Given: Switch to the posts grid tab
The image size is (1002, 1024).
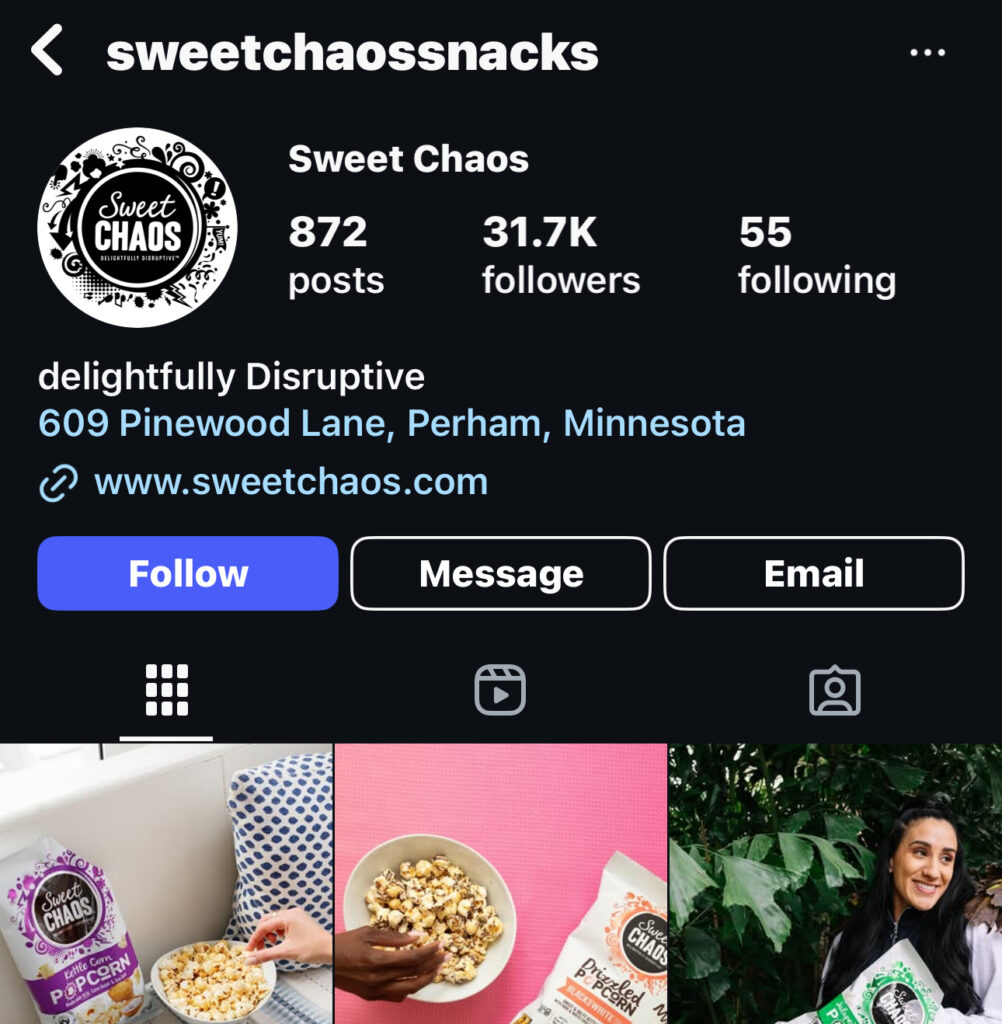Looking at the screenshot, I should (166, 690).
